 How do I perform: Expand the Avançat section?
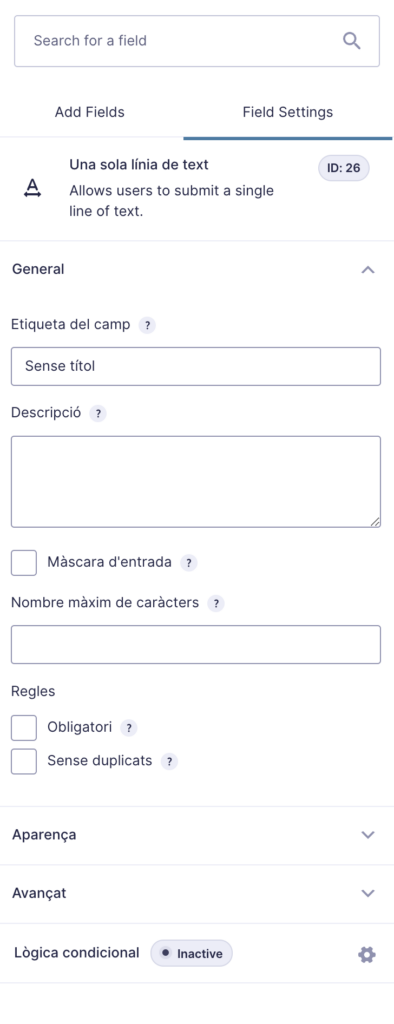pos(197,893)
